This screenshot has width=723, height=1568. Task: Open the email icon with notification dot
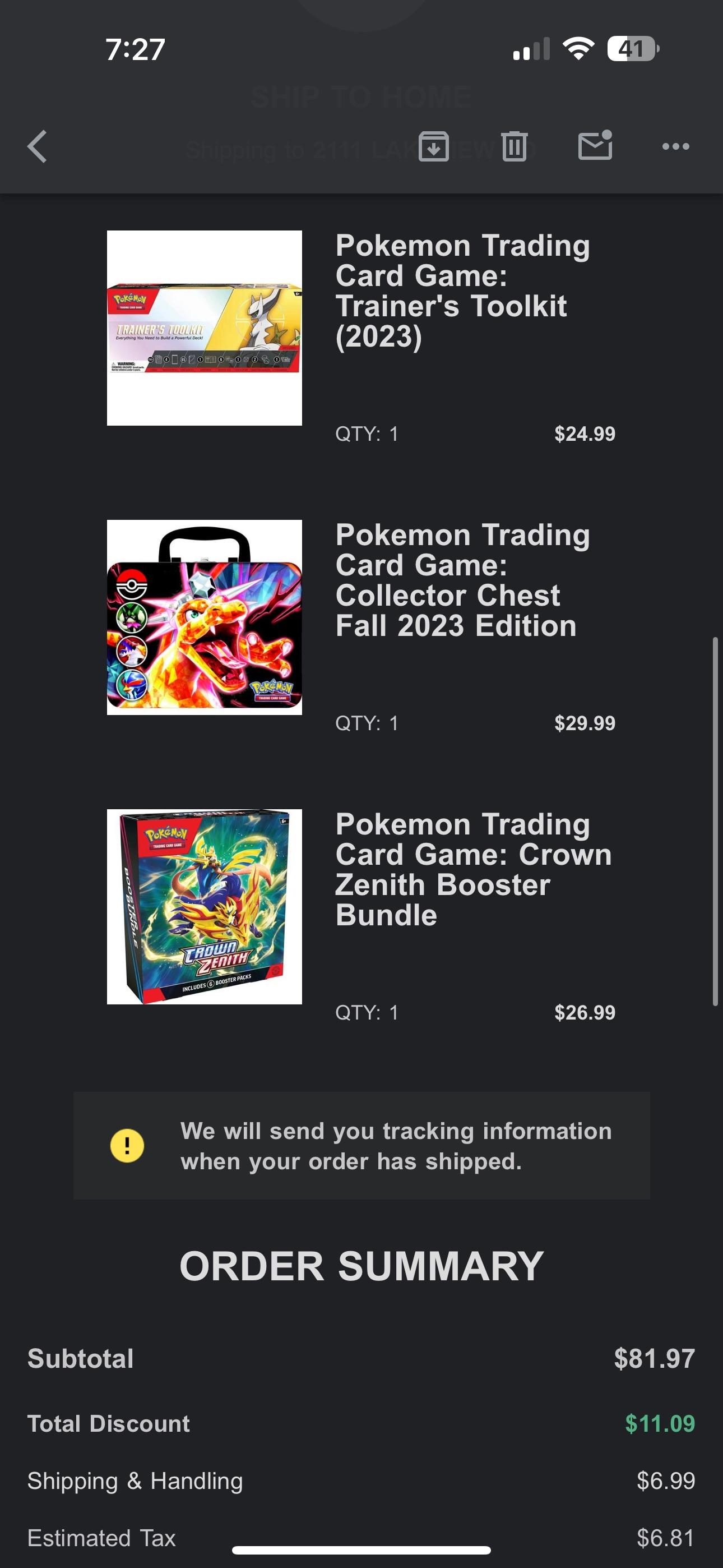tap(595, 146)
